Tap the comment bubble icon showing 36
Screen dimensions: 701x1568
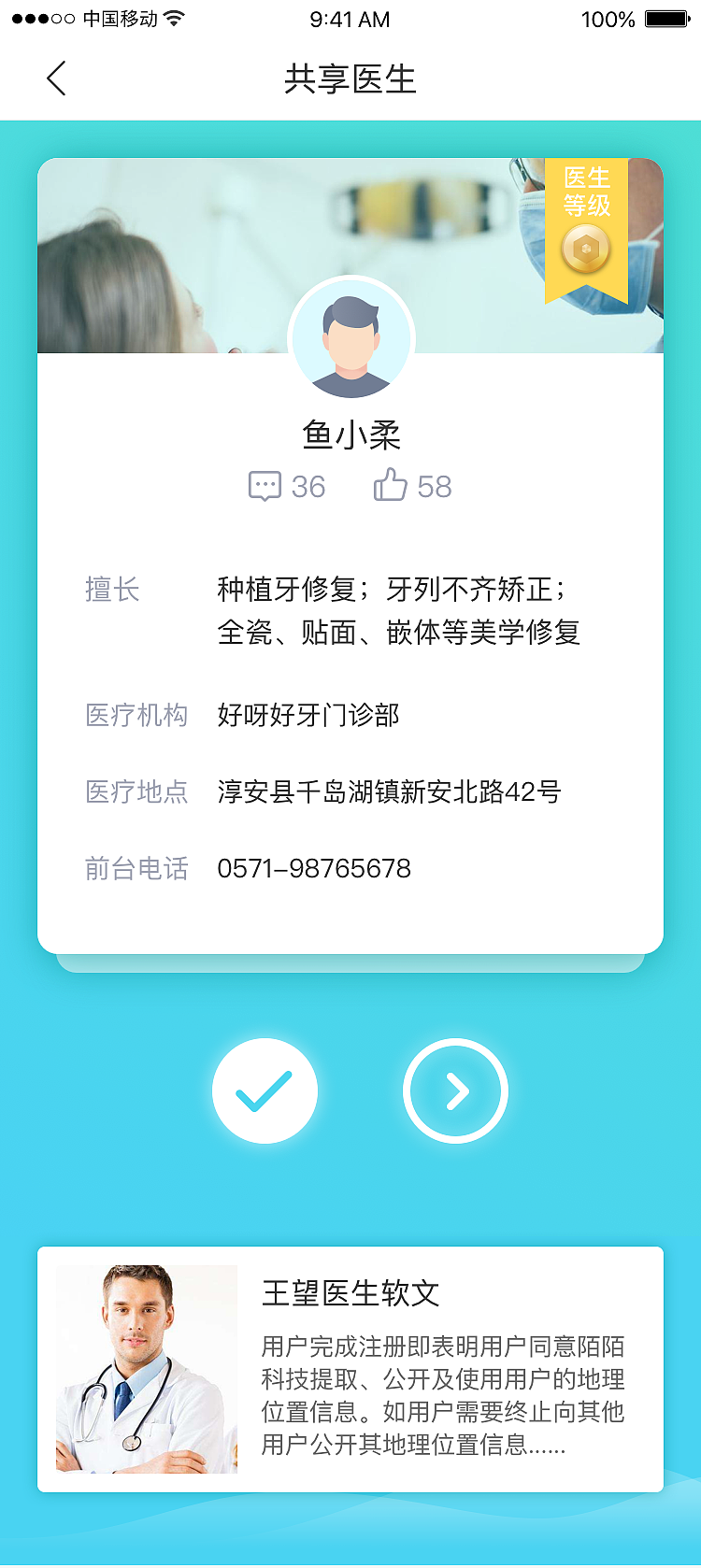[265, 484]
